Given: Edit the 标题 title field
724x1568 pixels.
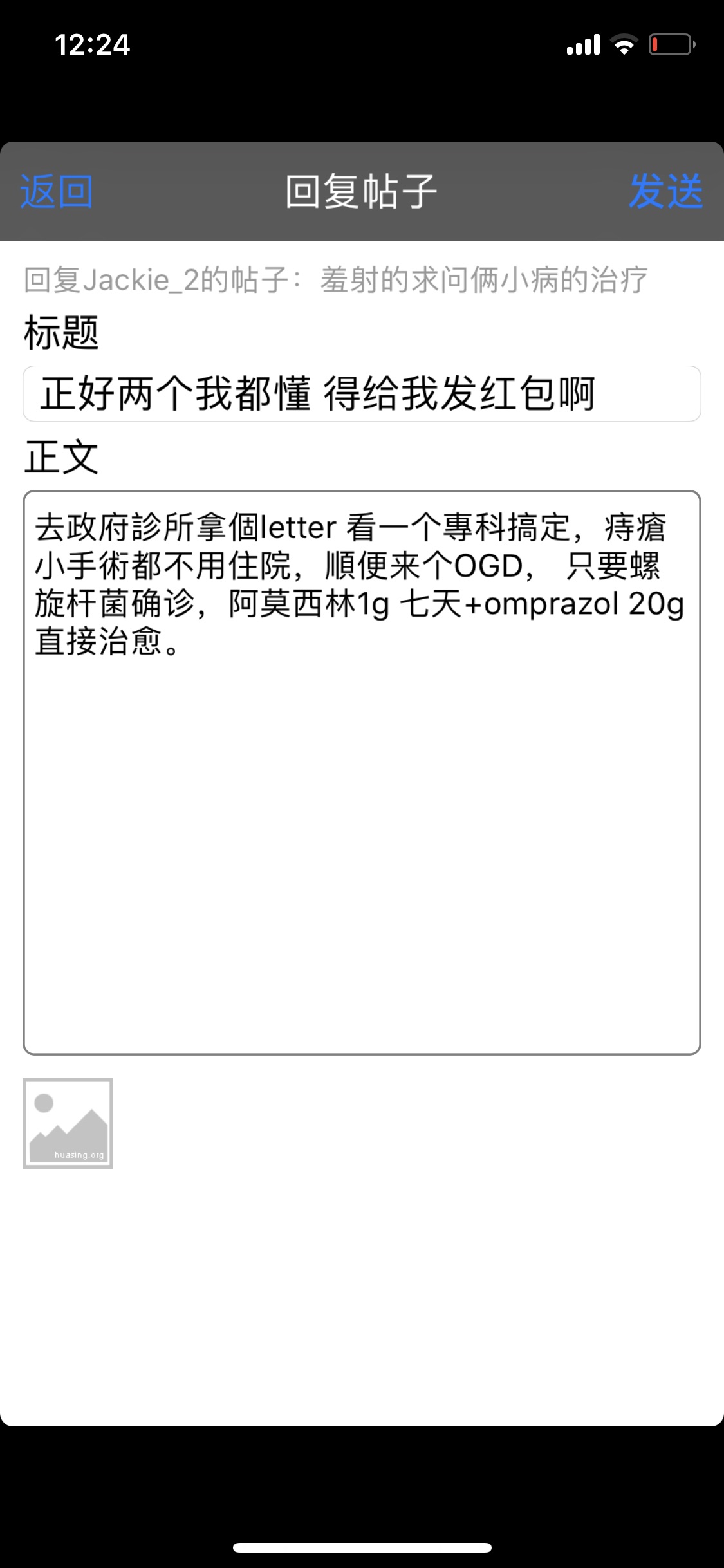Looking at the screenshot, I should [x=362, y=394].
